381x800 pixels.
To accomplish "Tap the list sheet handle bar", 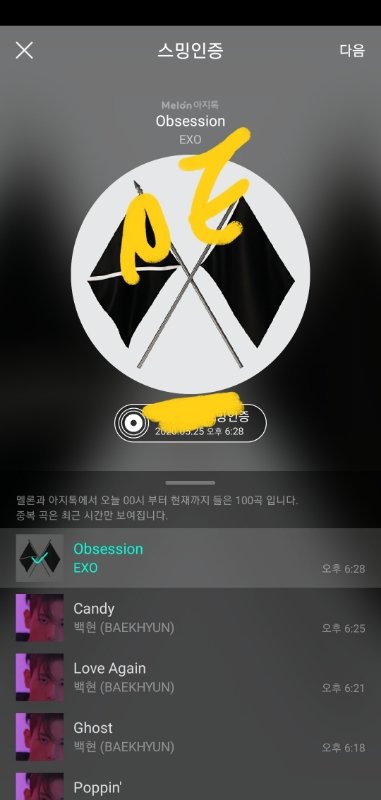I will coord(190,483).
